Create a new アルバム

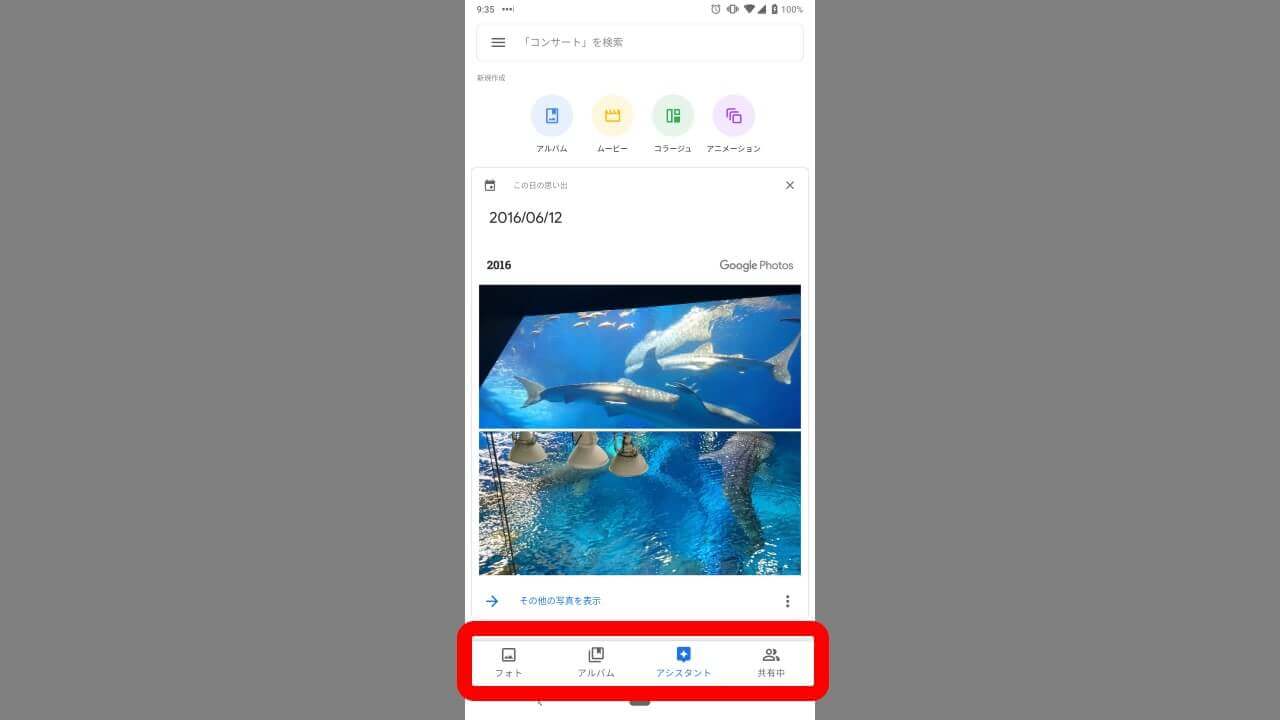551,116
